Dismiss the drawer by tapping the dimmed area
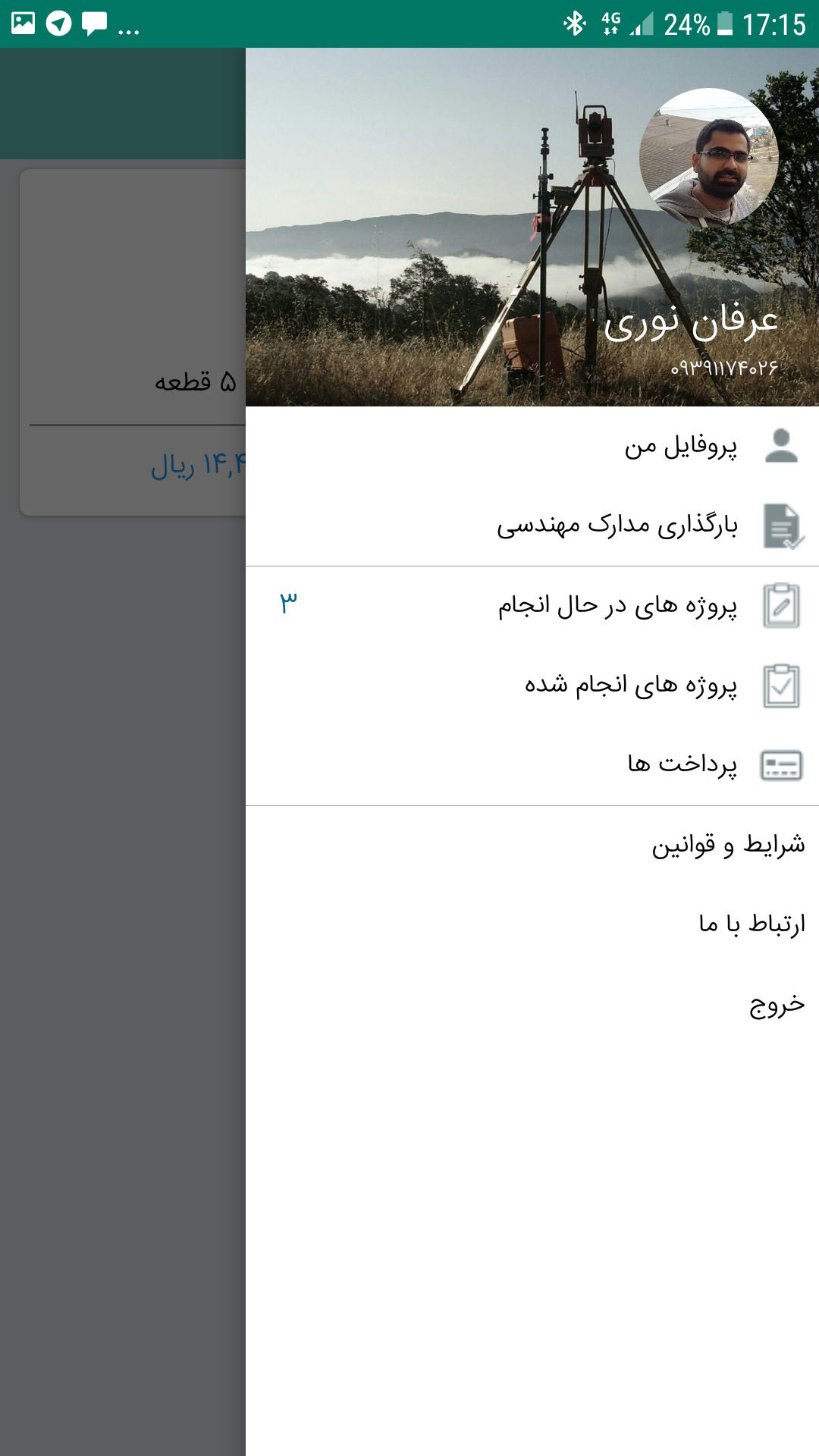Screen dimensions: 819x1456 121,910
